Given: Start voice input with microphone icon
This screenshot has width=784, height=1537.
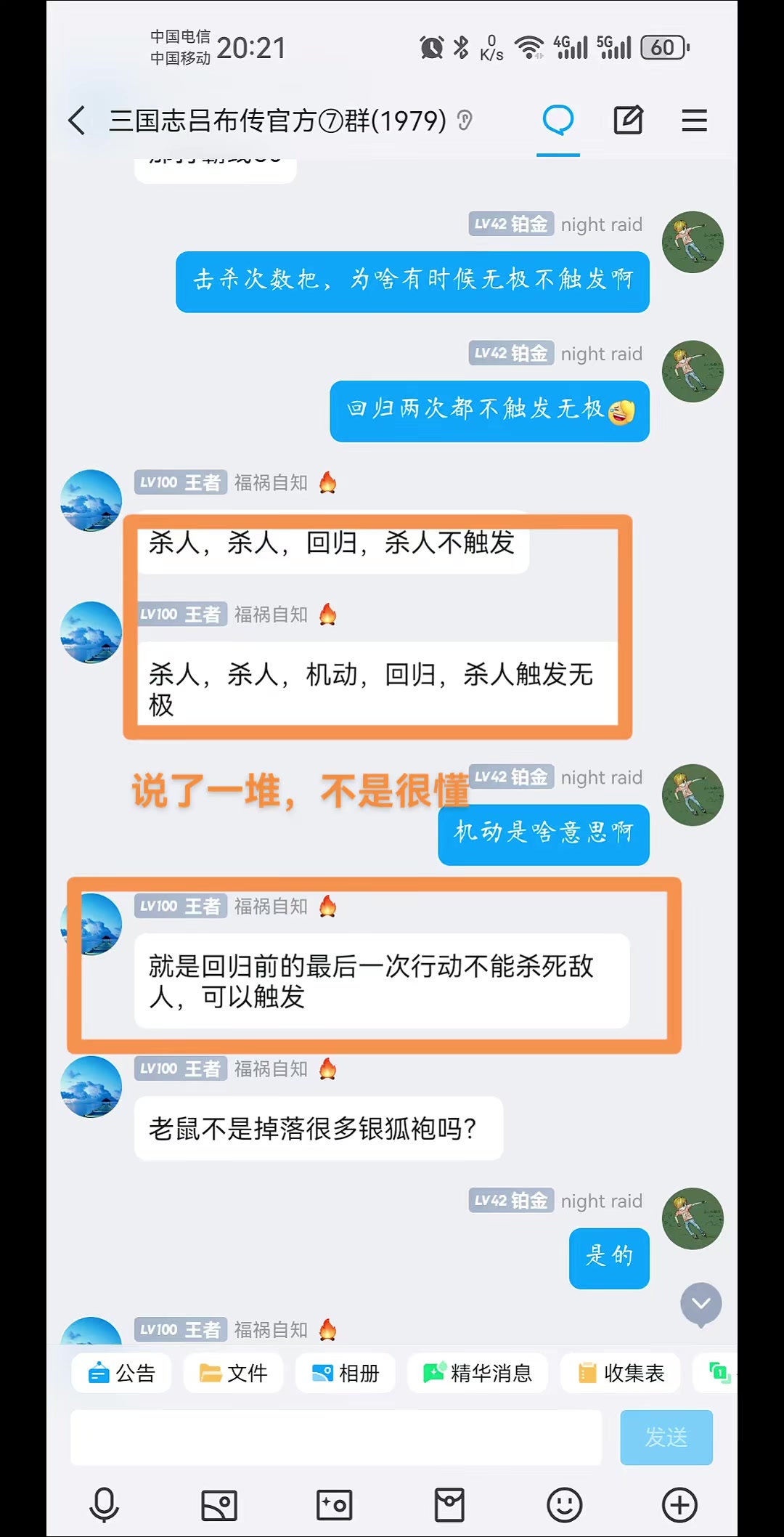Looking at the screenshot, I should [104, 1505].
